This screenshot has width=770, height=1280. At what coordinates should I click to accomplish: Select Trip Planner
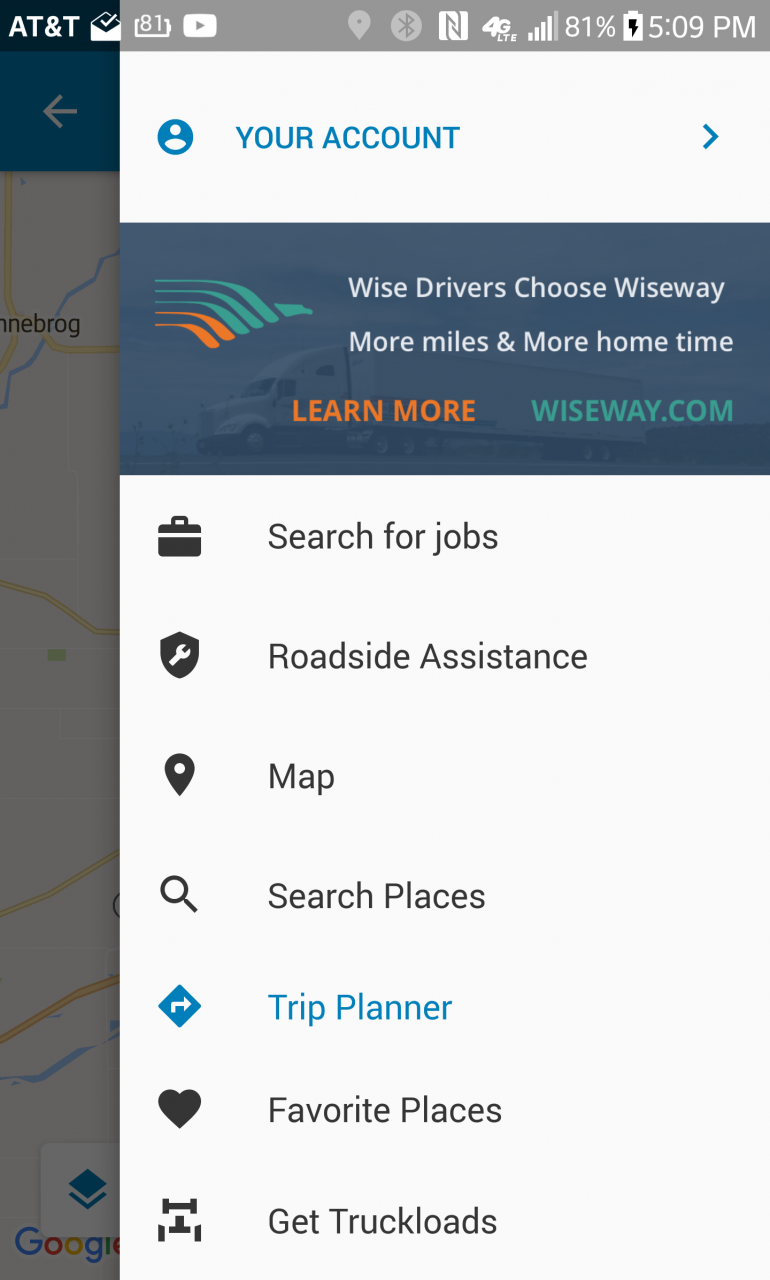[x=444, y=1007]
